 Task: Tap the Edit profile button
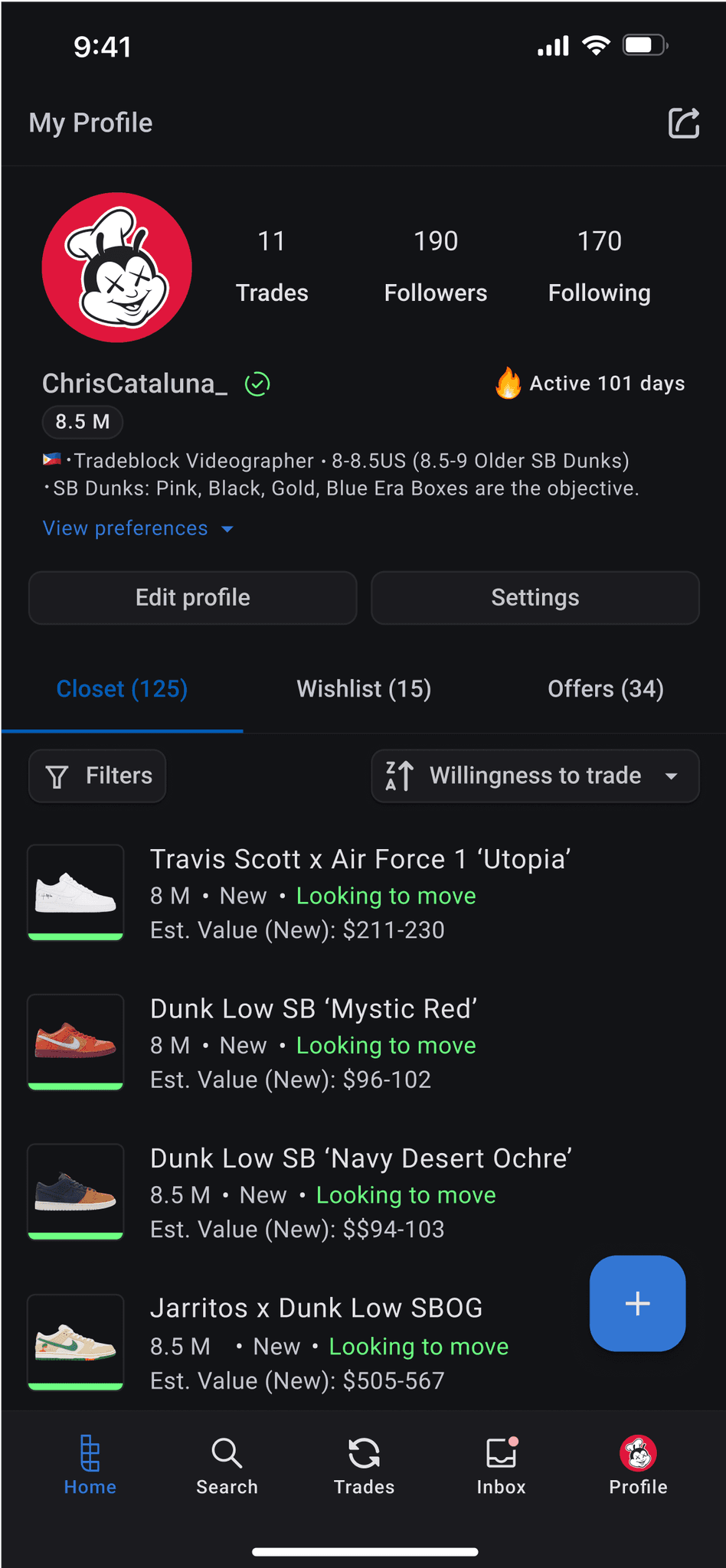[193, 597]
